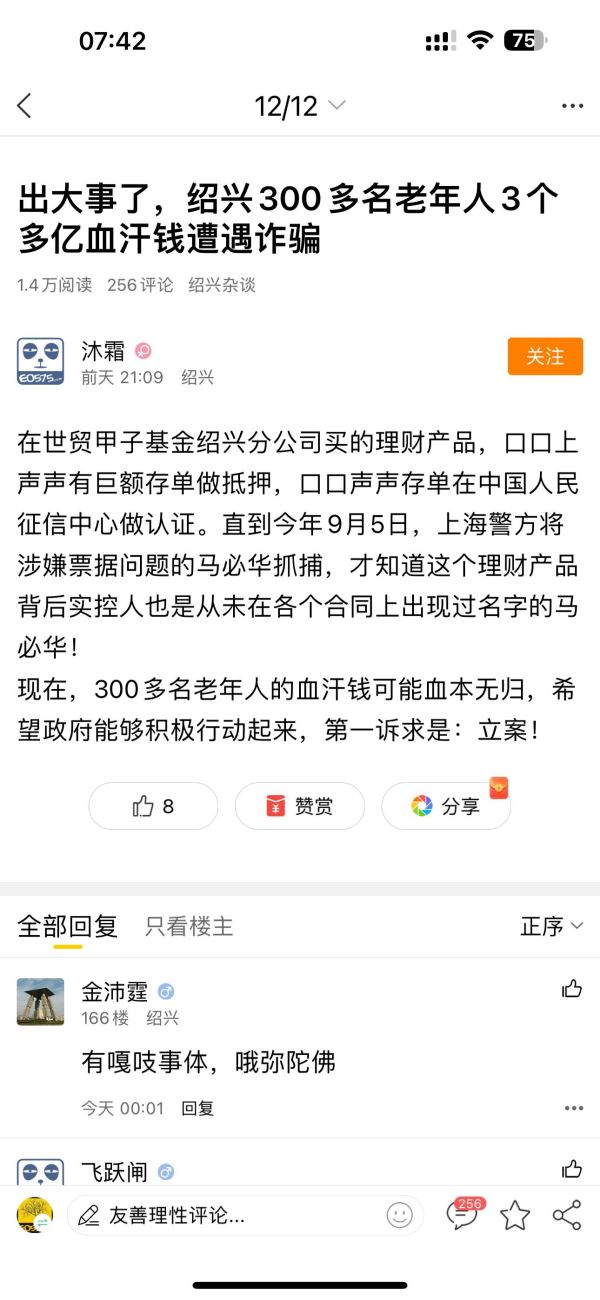Tap the 分享 share button
Screen dimensions: 600x1300
[x=446, y=806]
